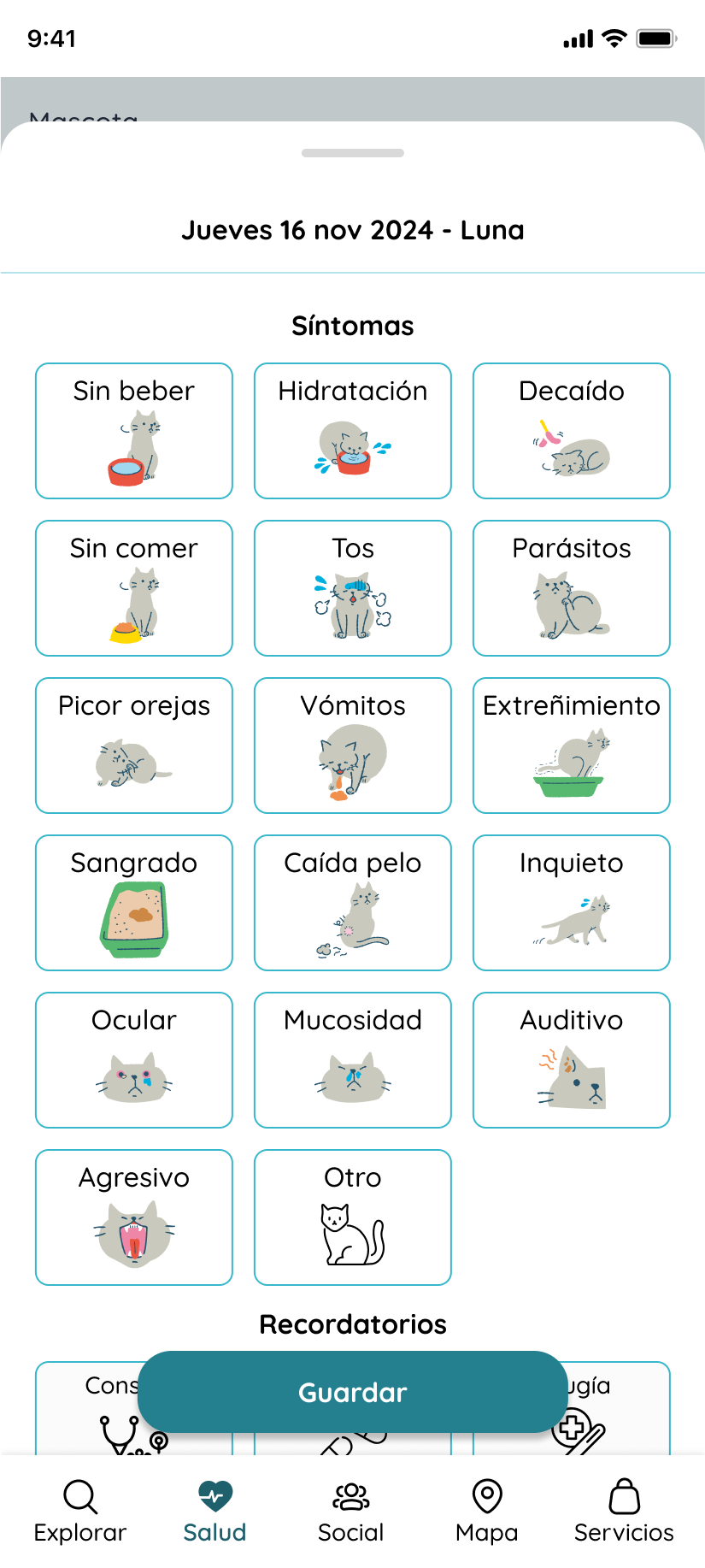The image size is (705, 1568).
Task: Select the Sin beber symptom
Action: pos(134,431)
